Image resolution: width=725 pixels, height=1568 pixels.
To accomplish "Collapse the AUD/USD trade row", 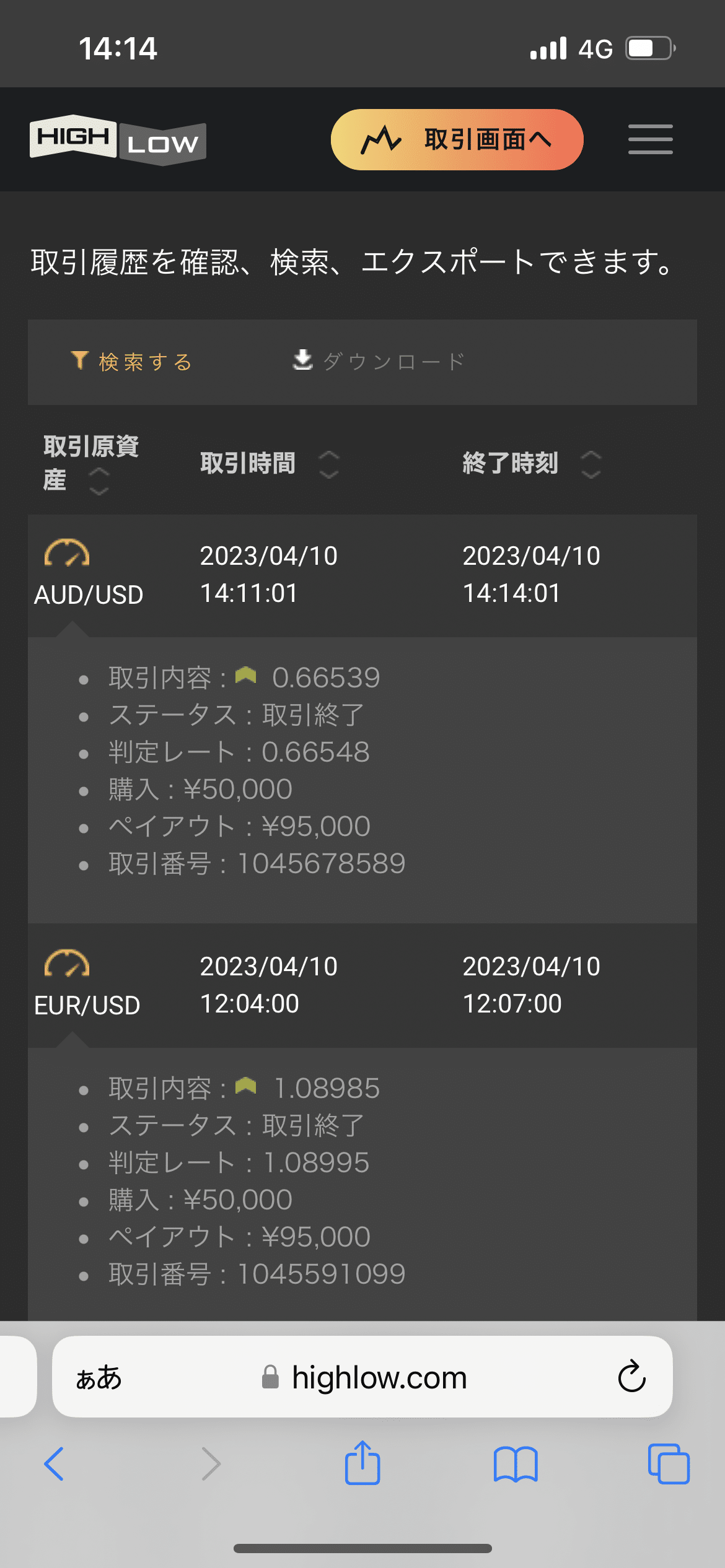I will tap(362, 575).
